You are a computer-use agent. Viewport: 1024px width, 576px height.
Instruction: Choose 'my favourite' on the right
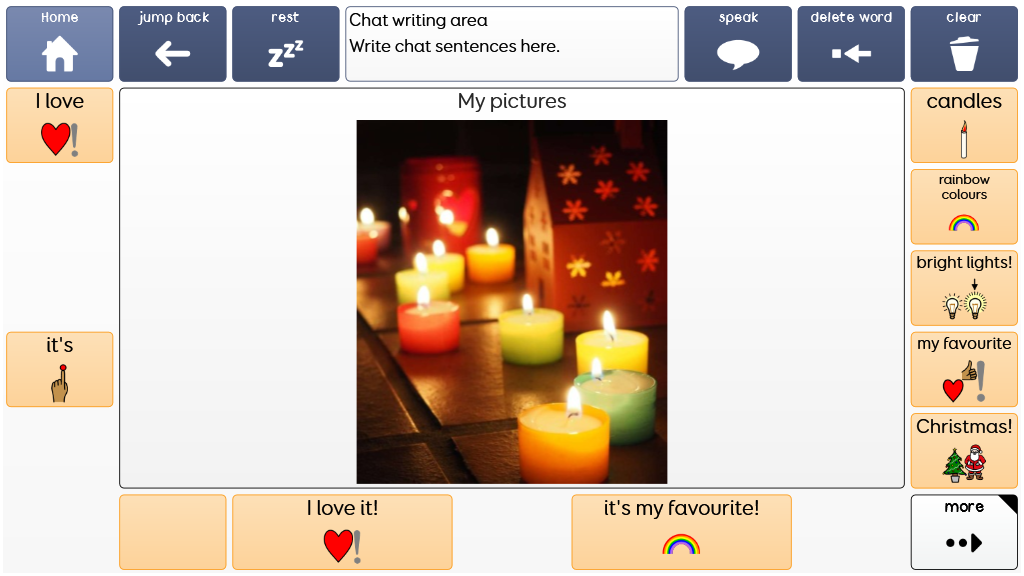coord(964,369)
